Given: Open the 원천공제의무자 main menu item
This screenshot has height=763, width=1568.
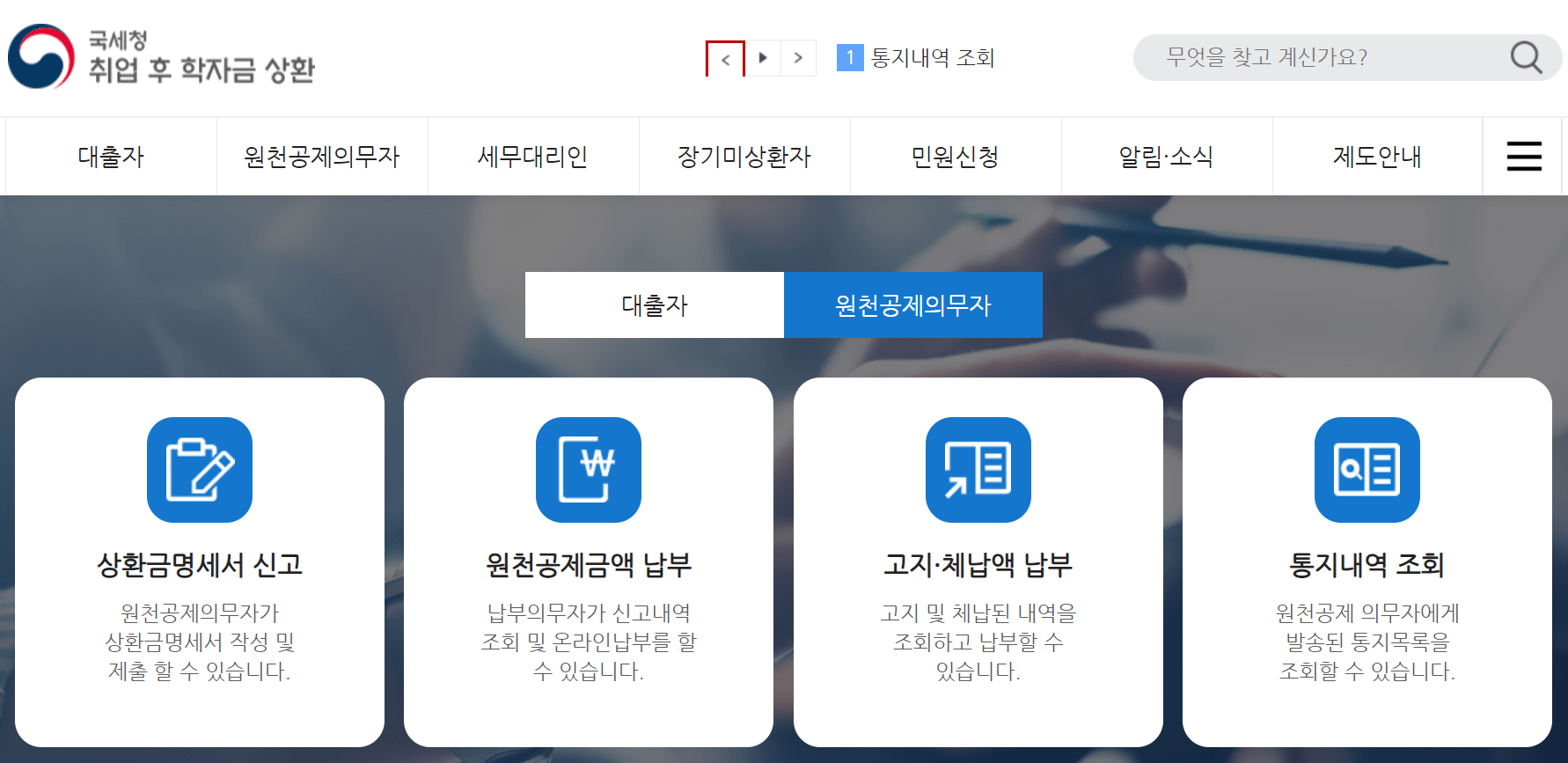Looking at the screenshot, I should click(322, 157).
